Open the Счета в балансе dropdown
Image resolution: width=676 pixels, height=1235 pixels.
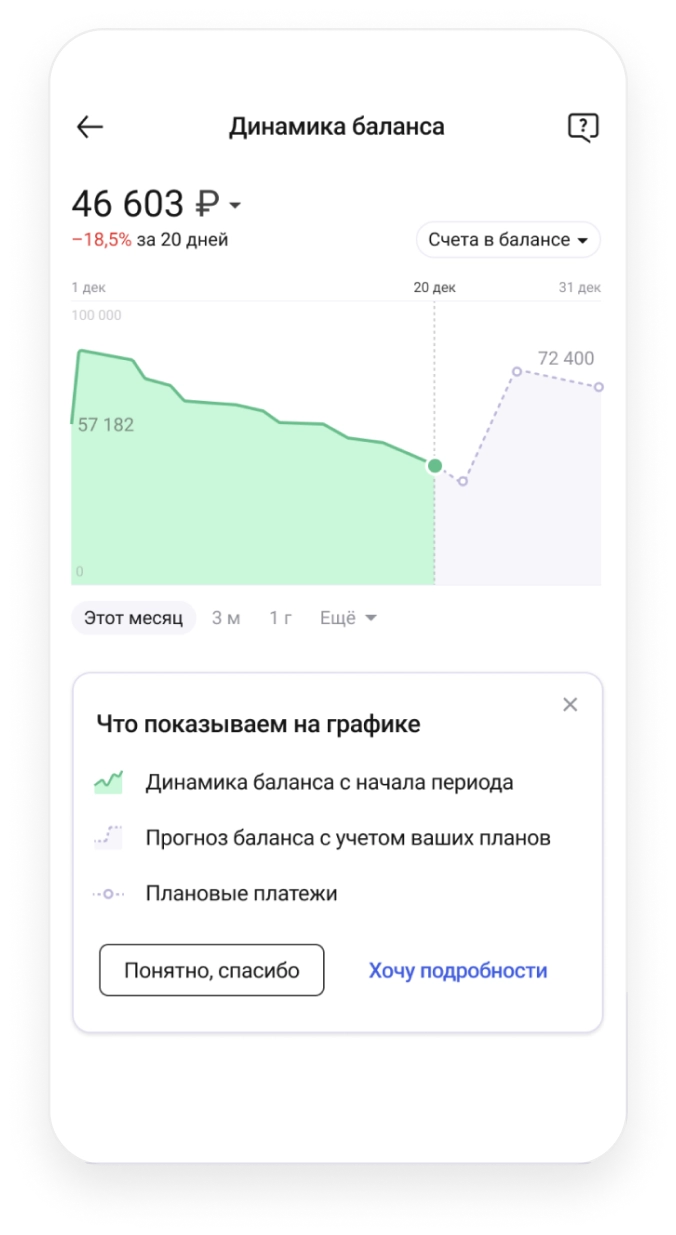(508, 240)
